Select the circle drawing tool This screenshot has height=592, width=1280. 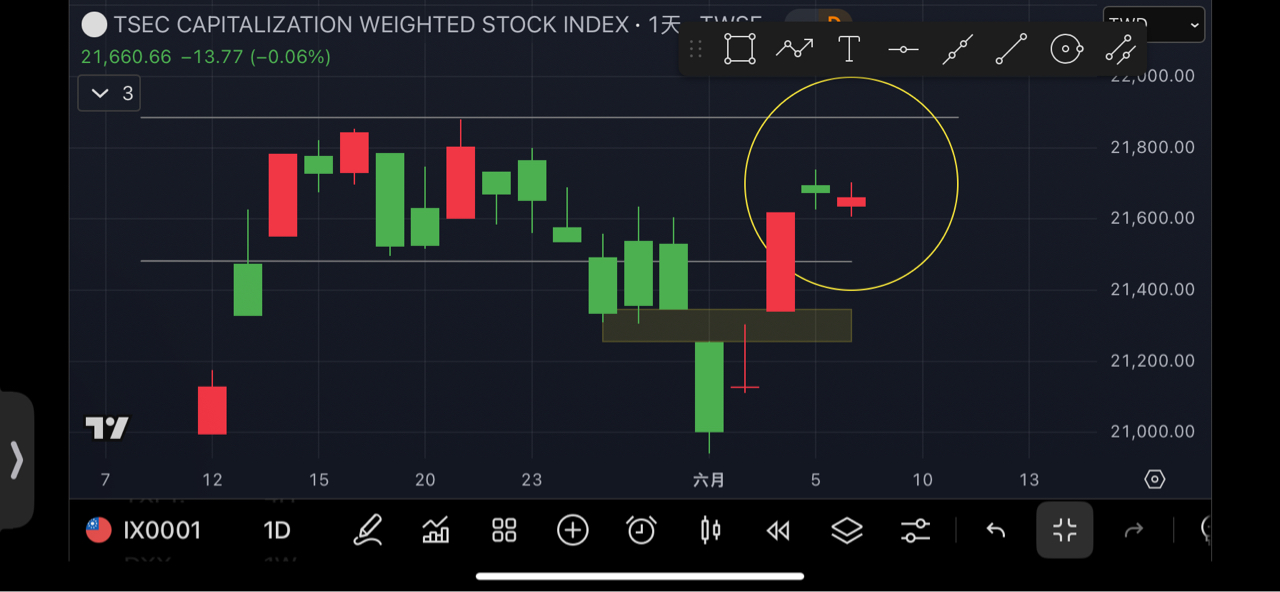pyautogui.click(x=1066, y=48)
